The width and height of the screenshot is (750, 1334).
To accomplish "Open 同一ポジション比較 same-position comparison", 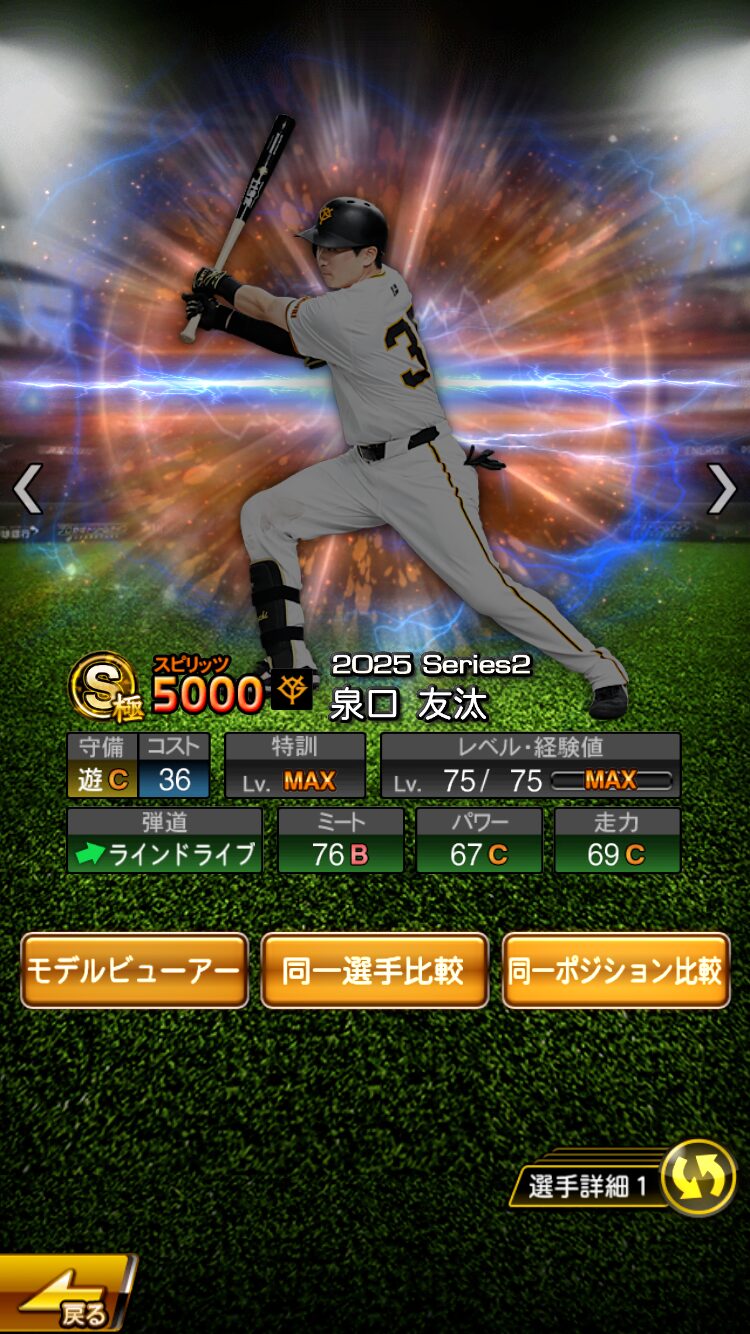I will [x=615, y=970].
